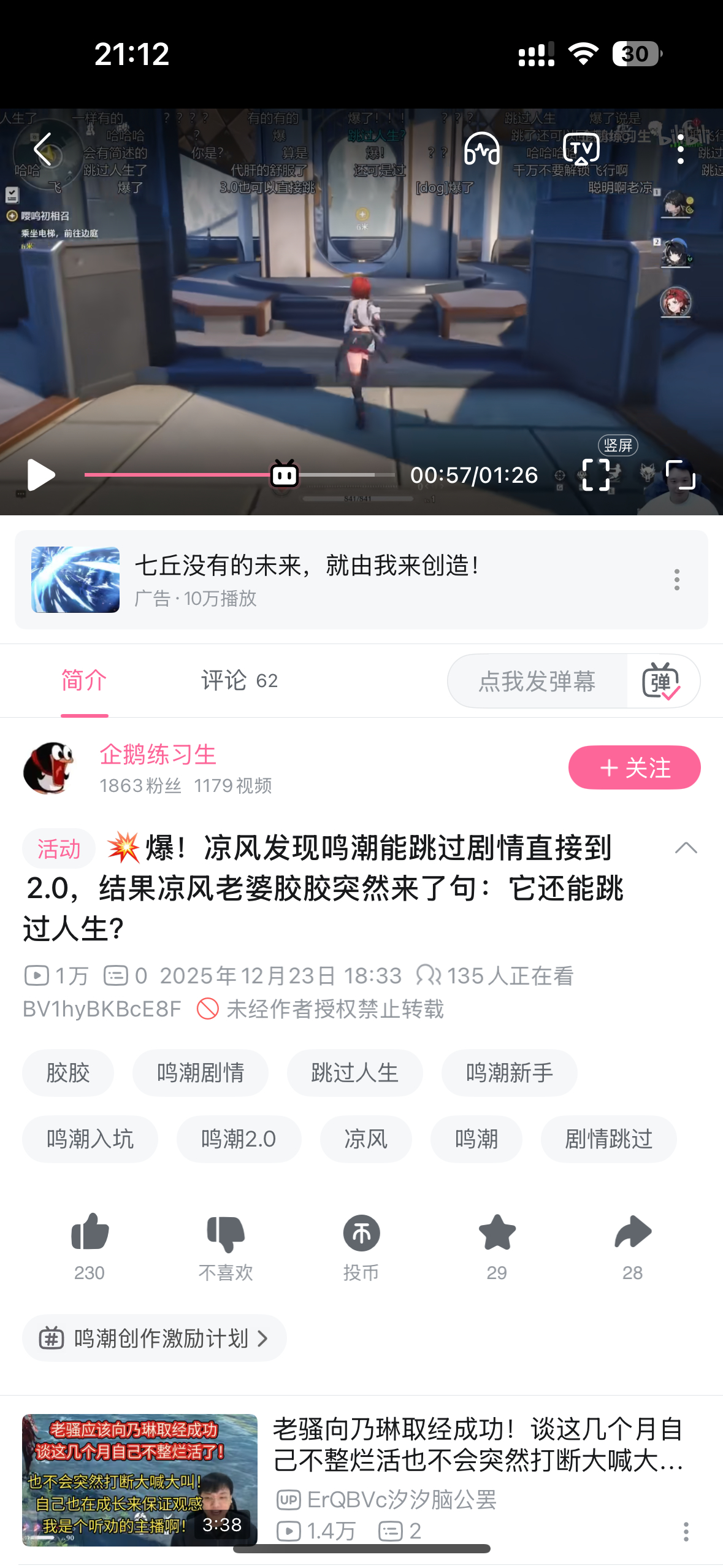Collapse the video description arrow
Viewport: 723px width, 1568px height.
pos(686,848)
